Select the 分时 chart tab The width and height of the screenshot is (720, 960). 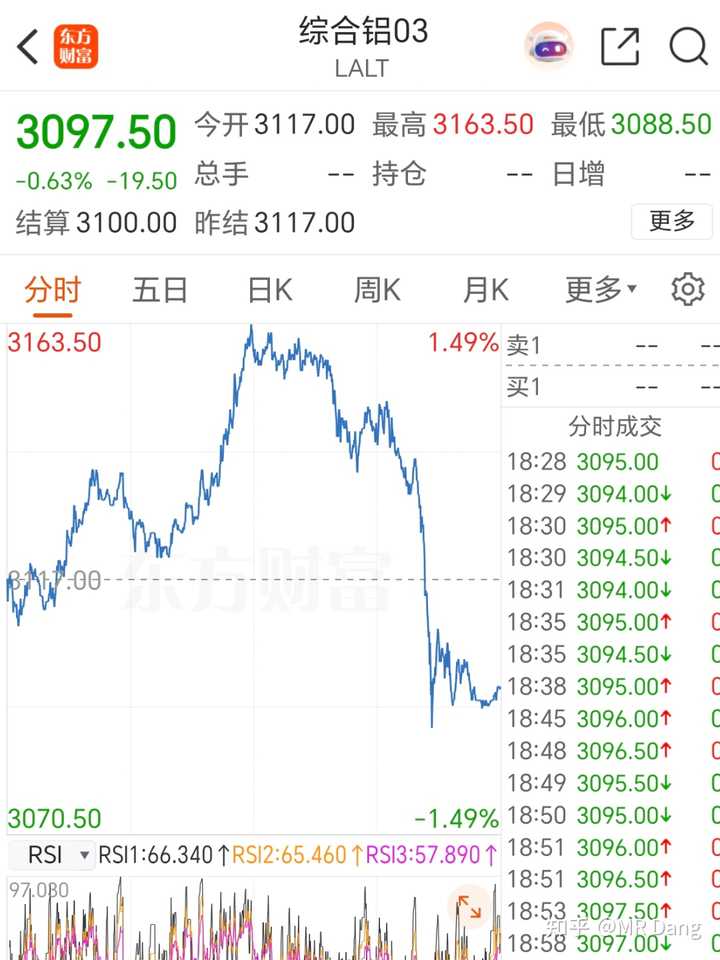pyautogui.click(x=52, y=290)
